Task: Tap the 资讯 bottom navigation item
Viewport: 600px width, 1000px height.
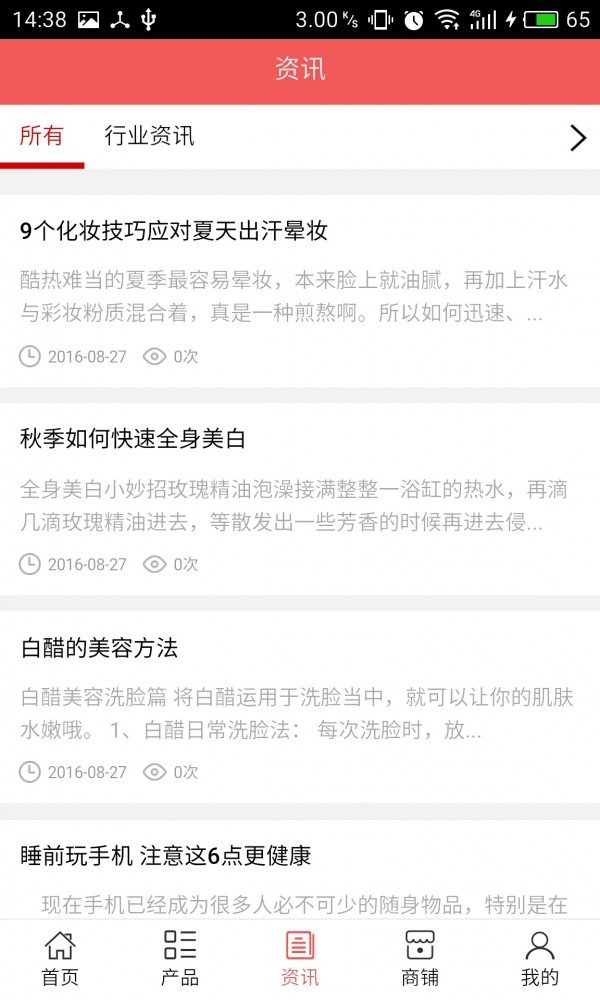Action: [x=300, y=958]
